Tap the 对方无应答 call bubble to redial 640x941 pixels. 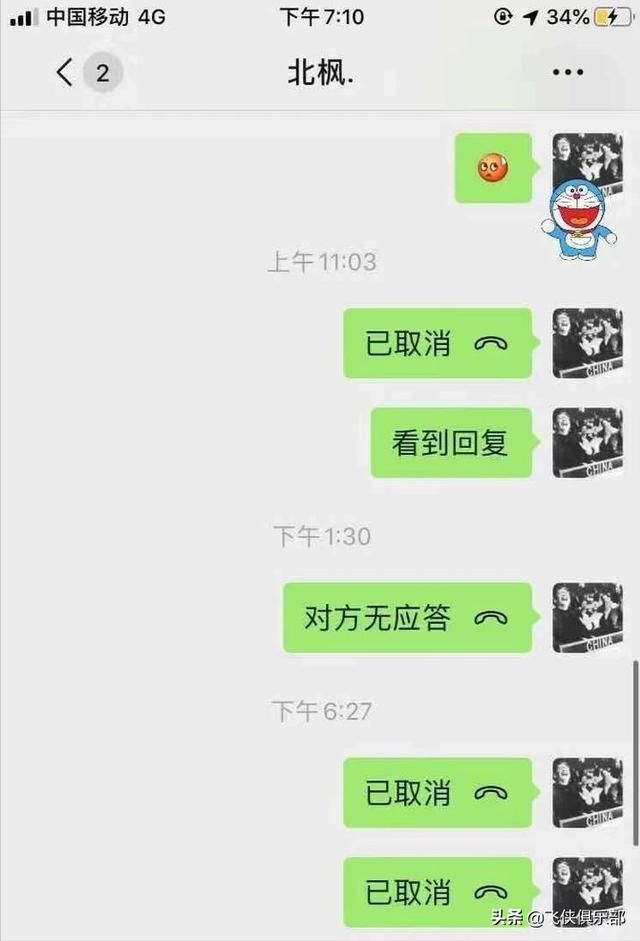(x=407, y=618)
